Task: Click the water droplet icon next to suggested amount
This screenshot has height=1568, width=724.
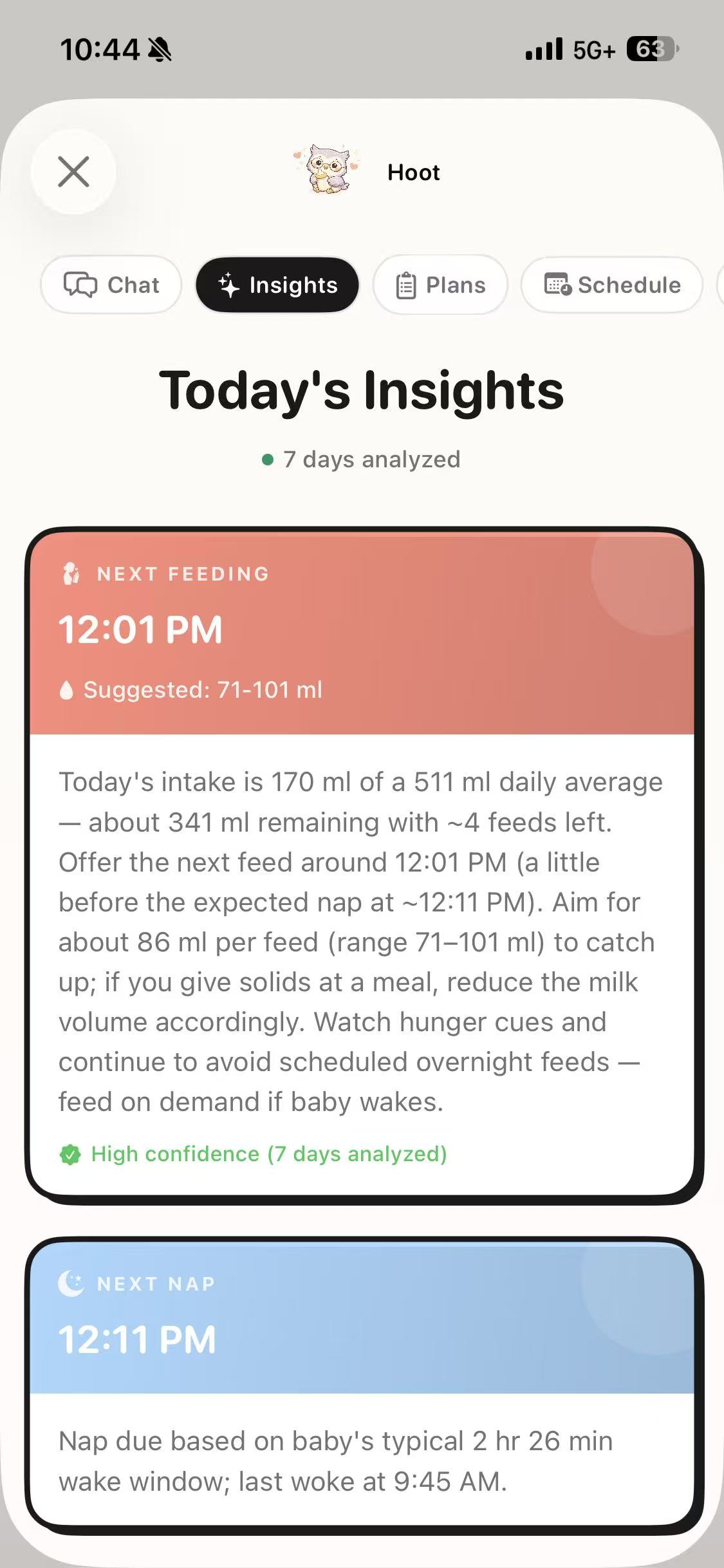Action: [x=66, y=689]
